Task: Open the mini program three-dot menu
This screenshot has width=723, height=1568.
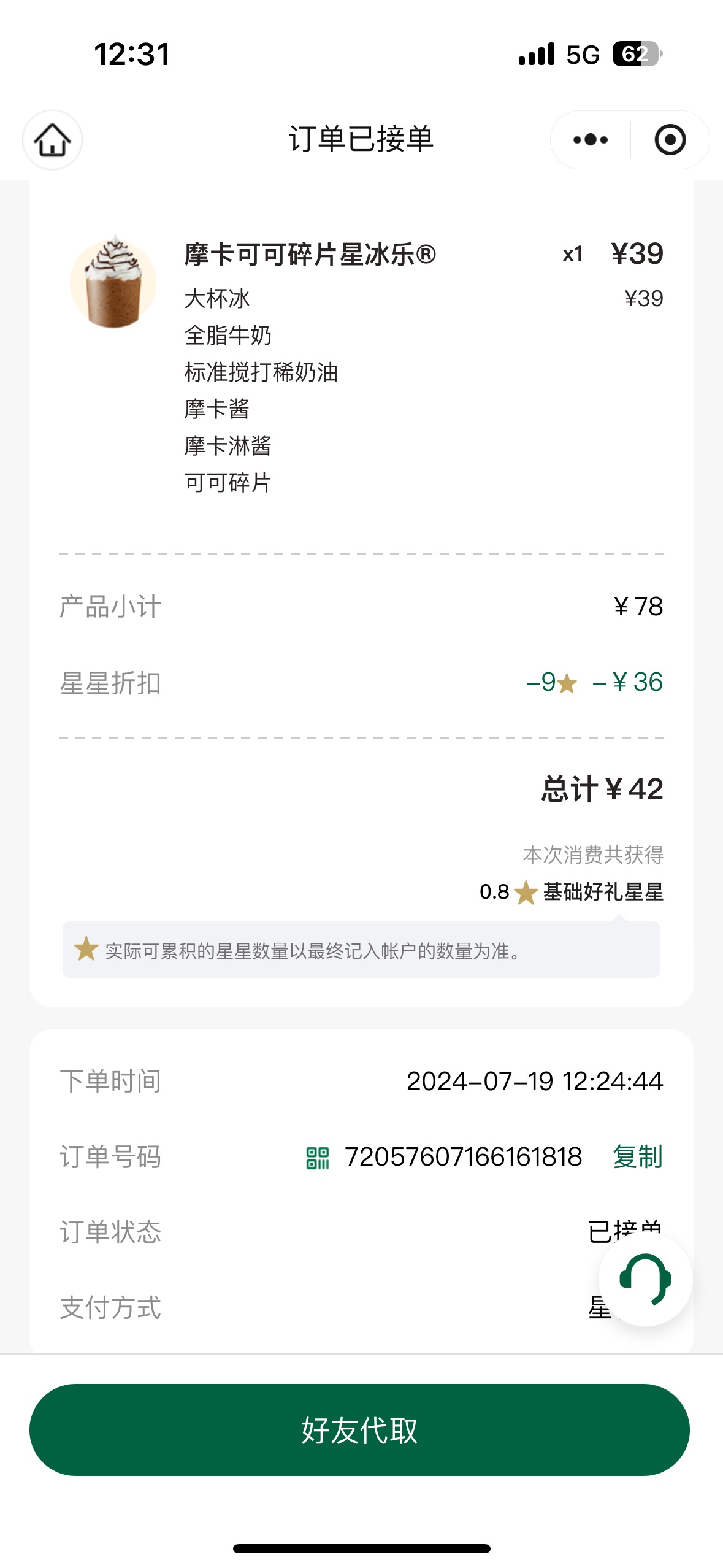Action: (590, 140)
